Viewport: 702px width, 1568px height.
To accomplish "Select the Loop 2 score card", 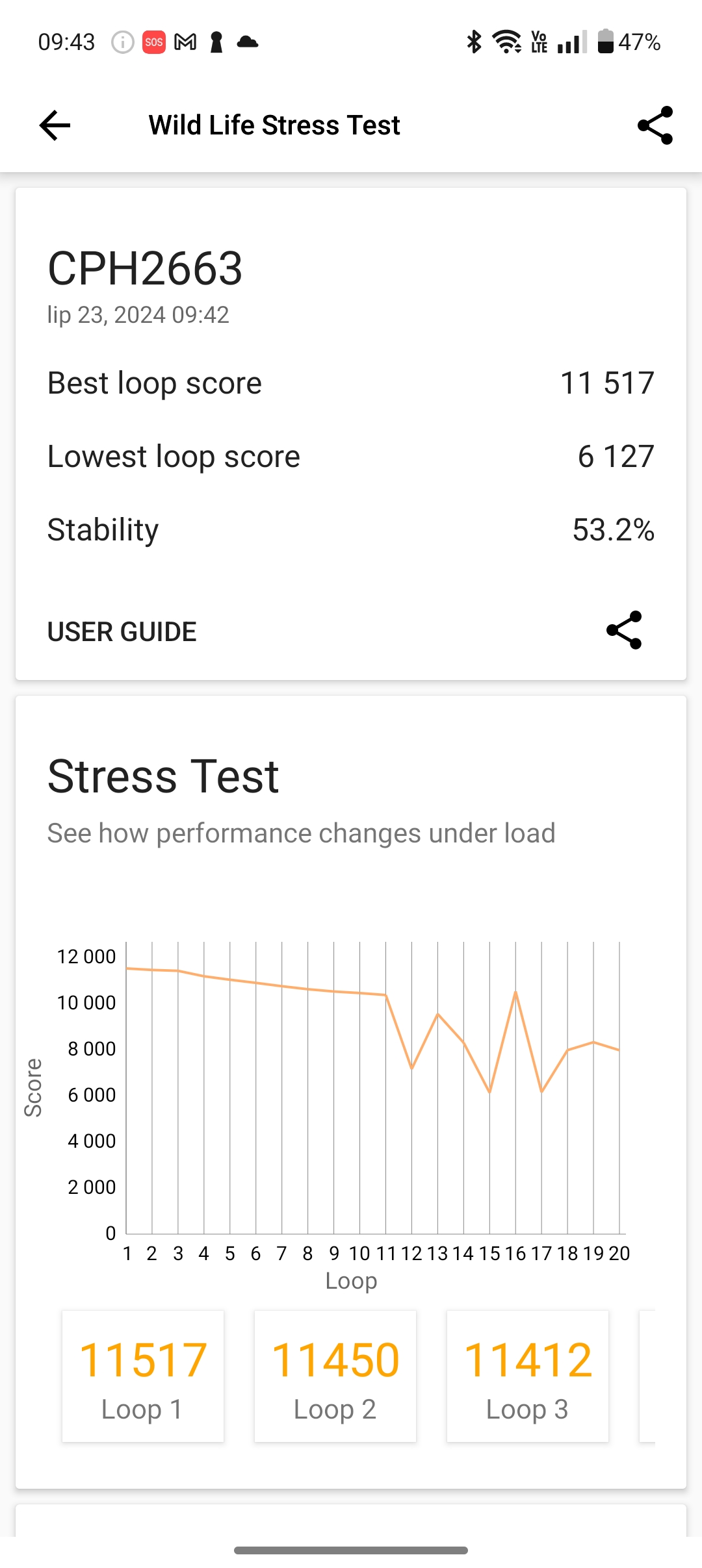I will (335, 1376).
